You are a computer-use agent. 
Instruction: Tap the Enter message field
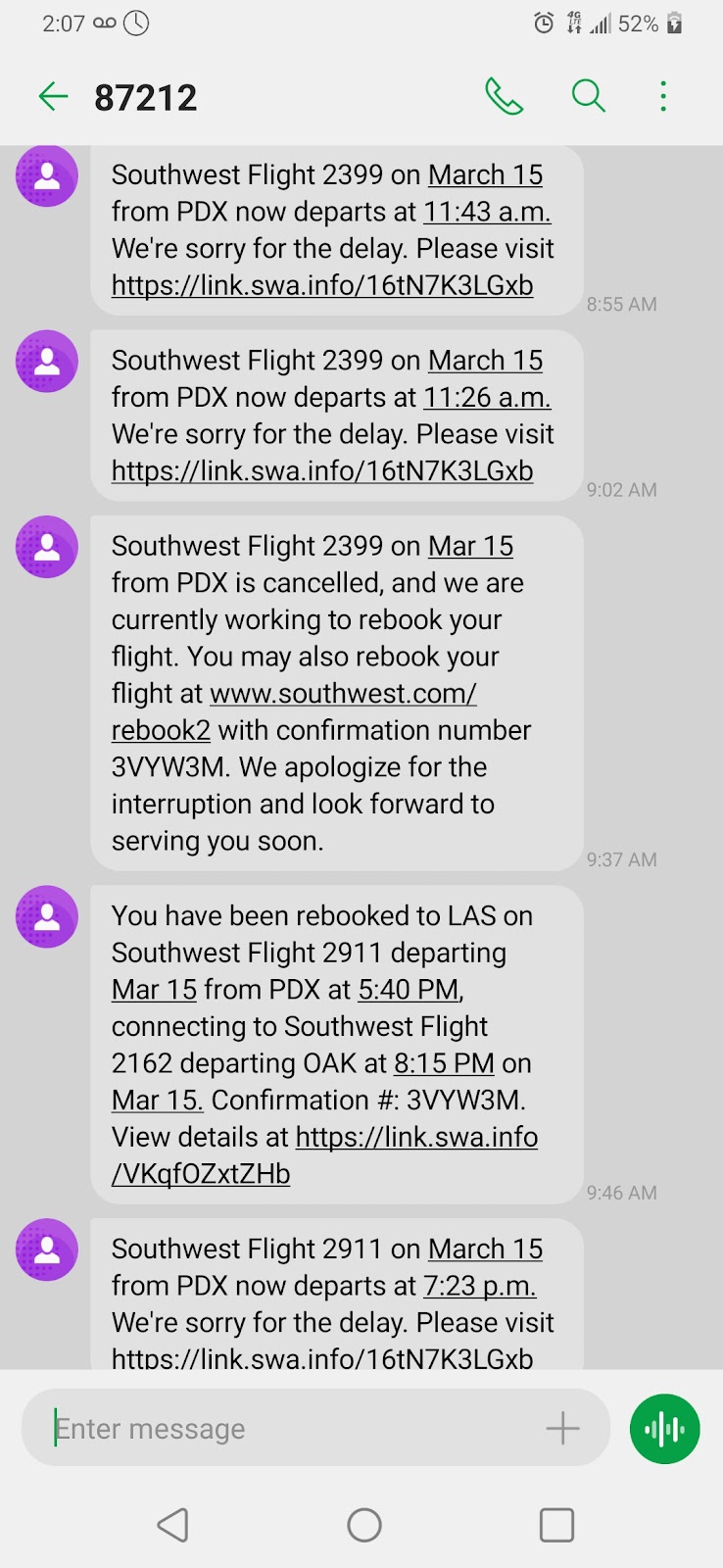tap(284, 1429)
